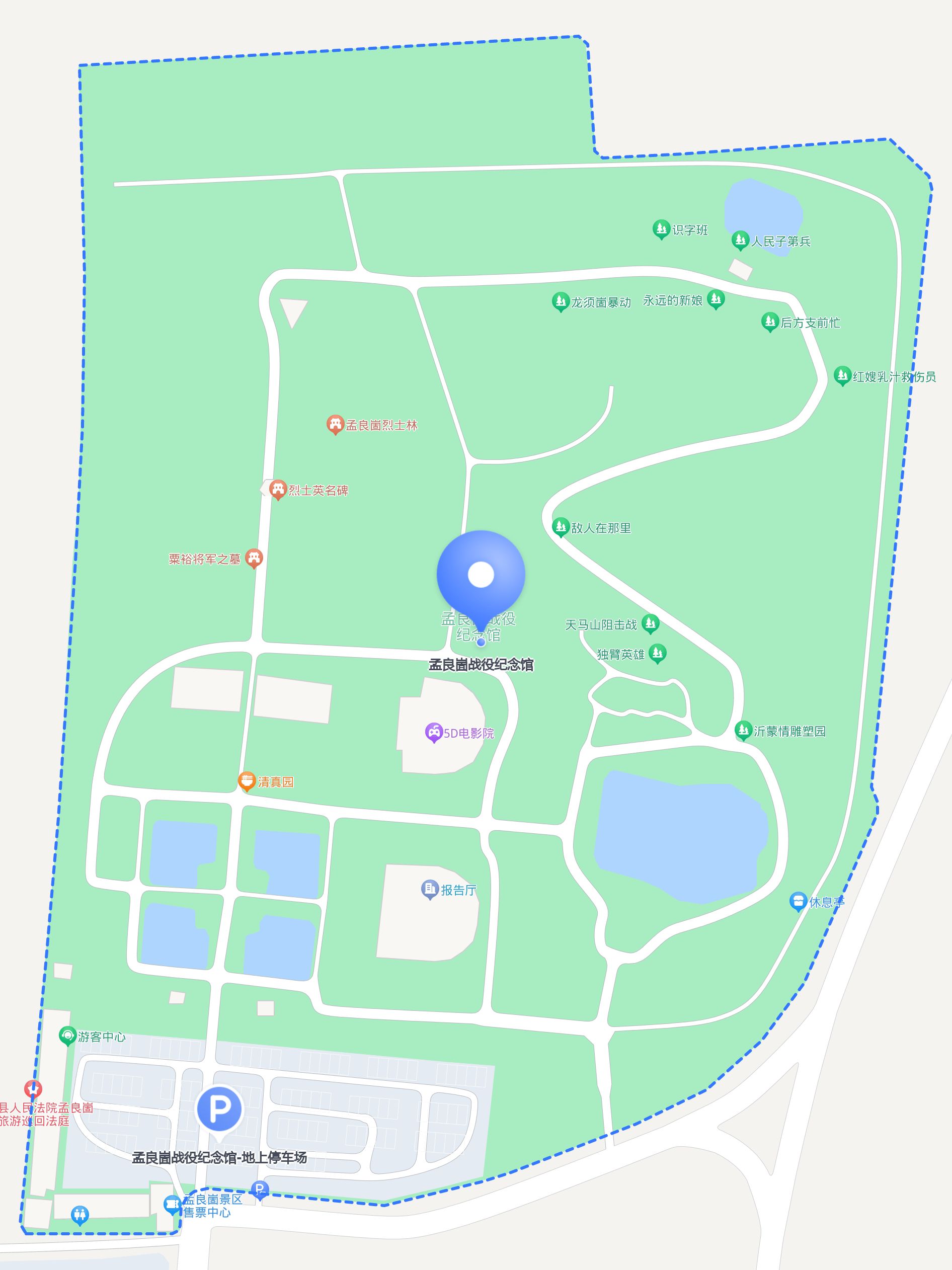Select the 5D电影院 cinema marker
This screenshot has width=952, height=1270.
point(434,732)
